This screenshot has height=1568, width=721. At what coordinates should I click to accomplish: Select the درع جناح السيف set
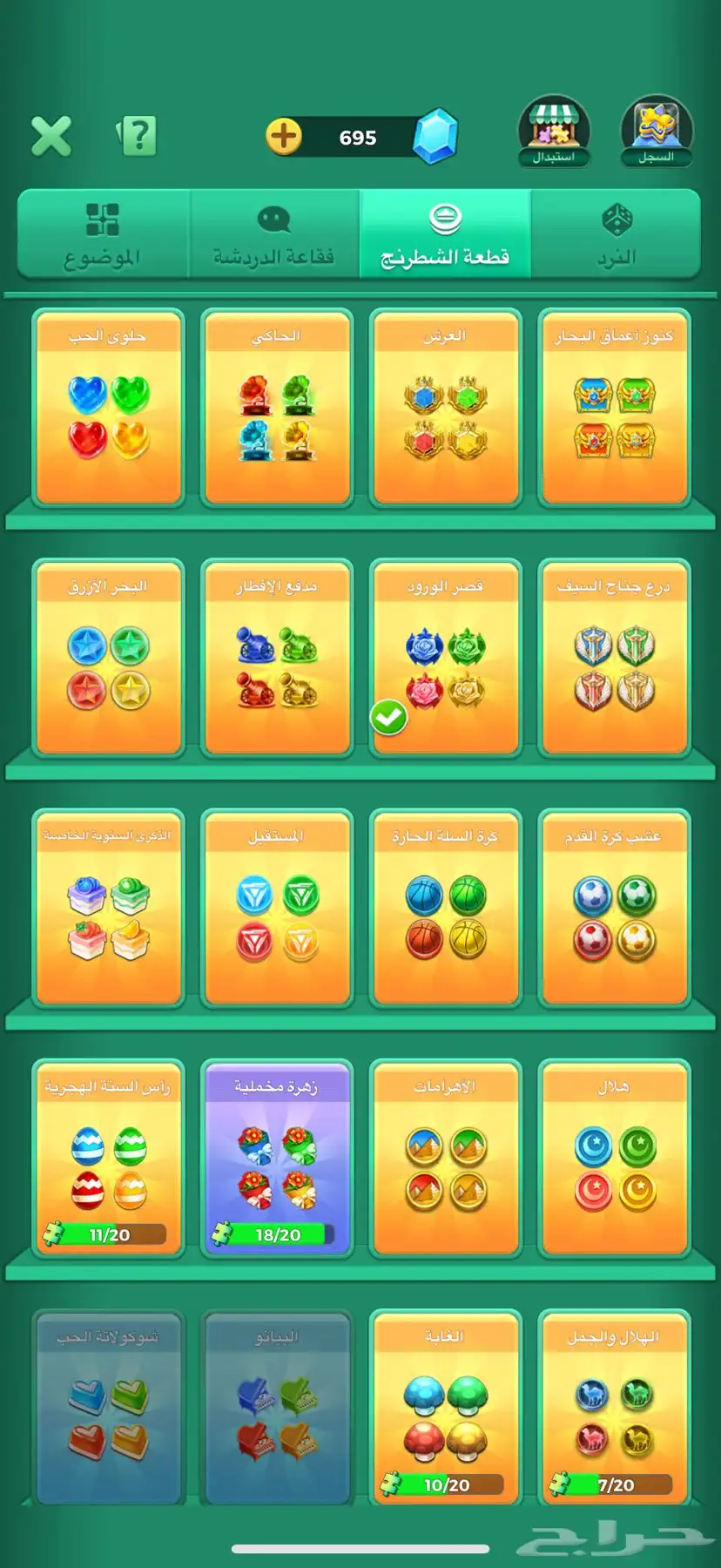pos(615,659)
